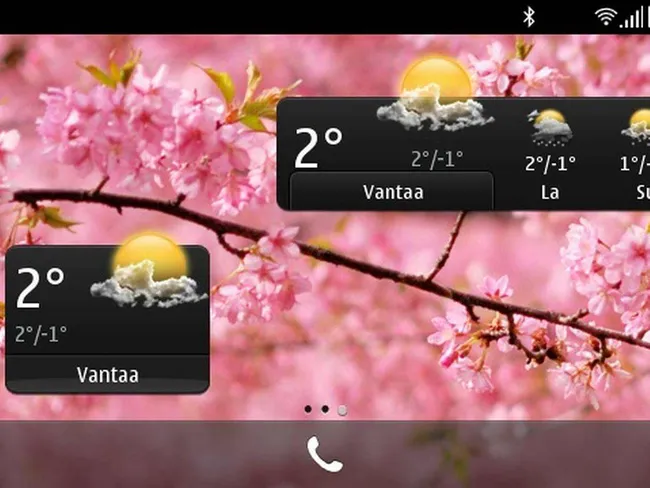The image size is (650, 488).
Task: Tap the Vantaa button in large widget
Action: tap(391, 190)
